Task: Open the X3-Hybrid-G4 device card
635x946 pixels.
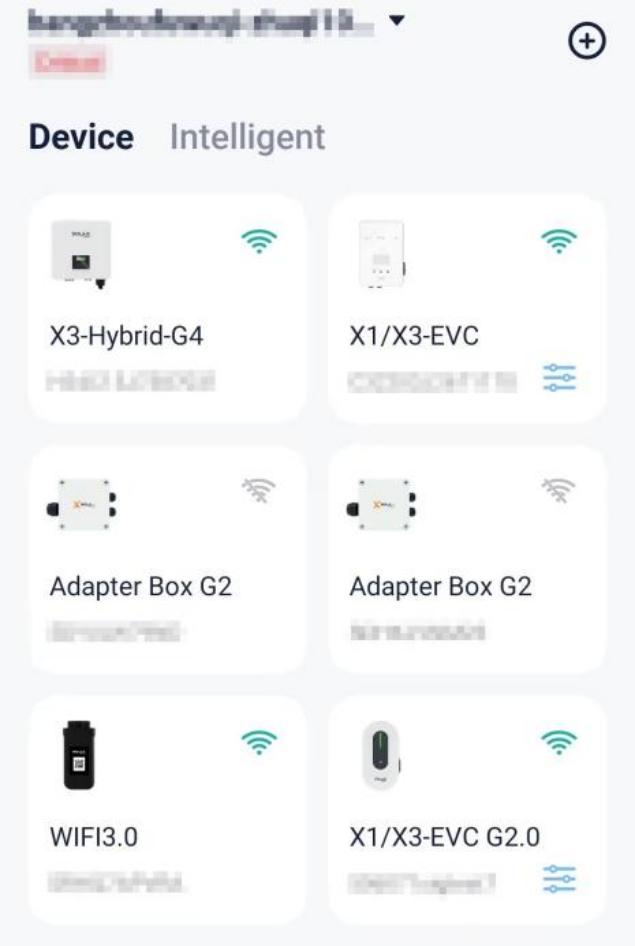Action: pos(166,308)
